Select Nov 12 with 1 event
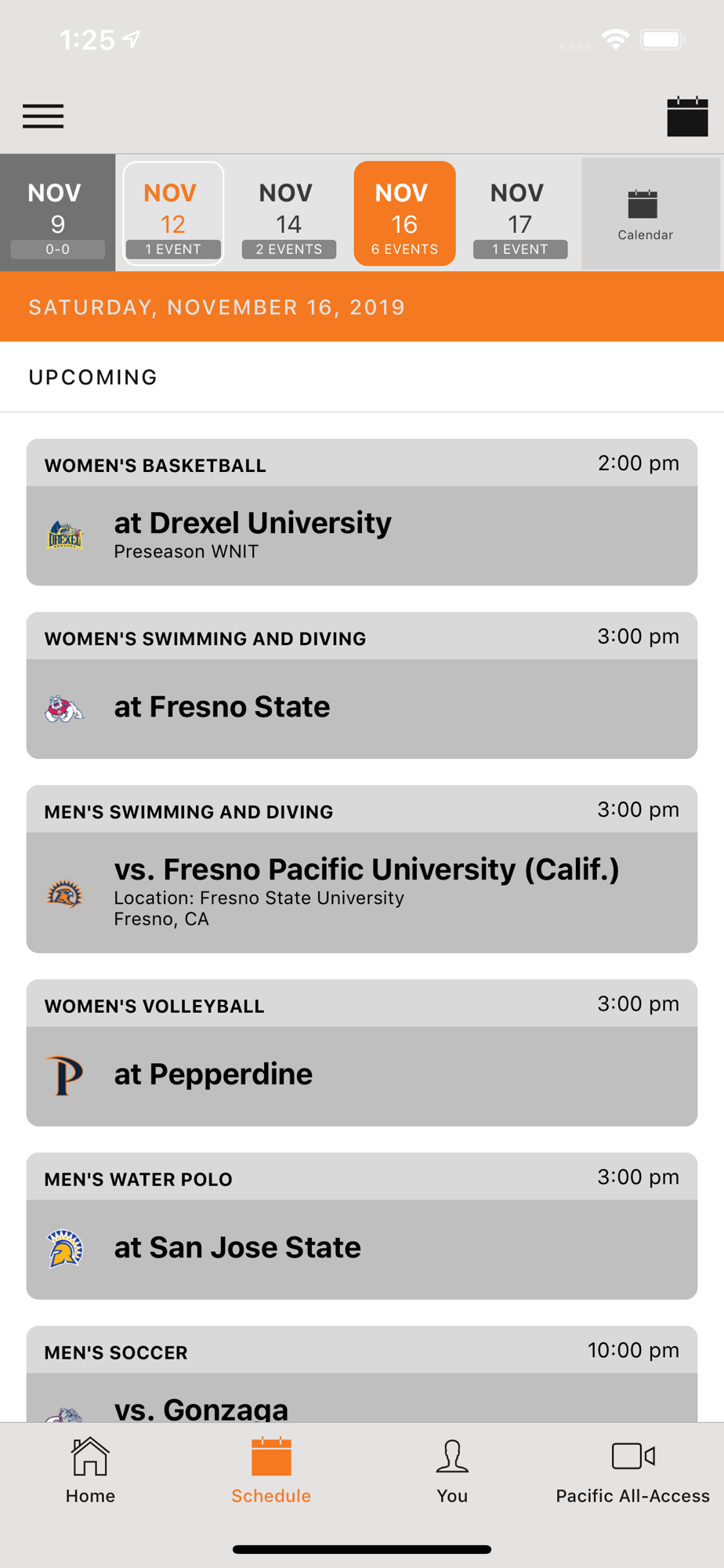724x1568 pixels. (173, 213)
